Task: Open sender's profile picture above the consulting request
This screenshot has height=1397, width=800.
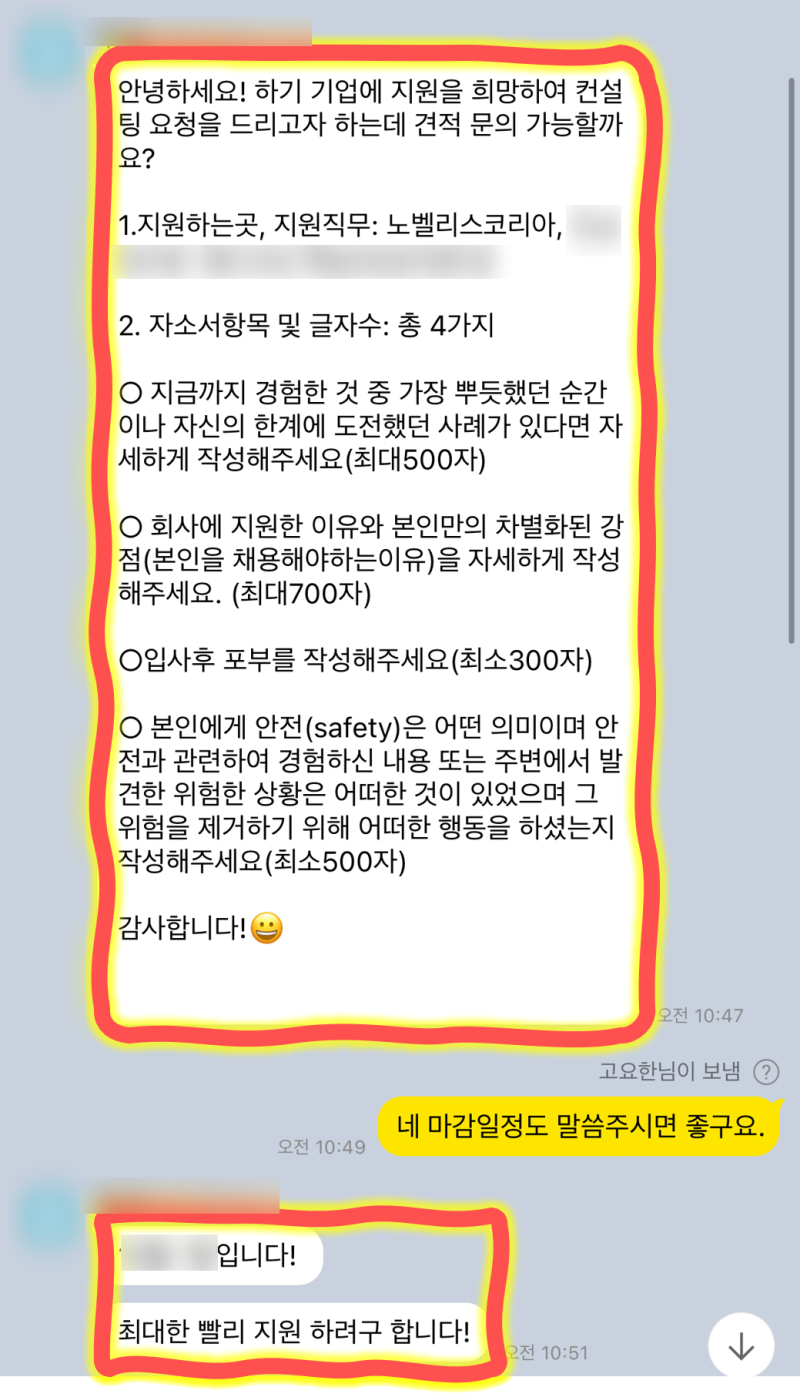Action: 47,50
